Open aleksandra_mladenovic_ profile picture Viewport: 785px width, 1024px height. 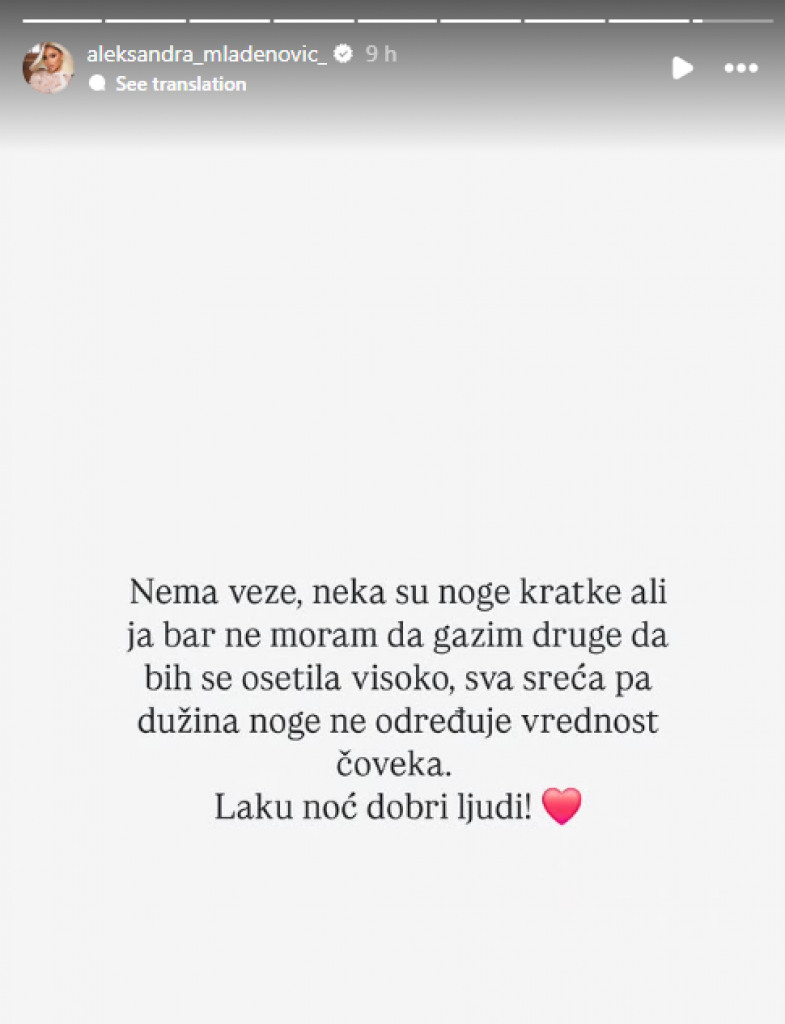pos(47,68)
